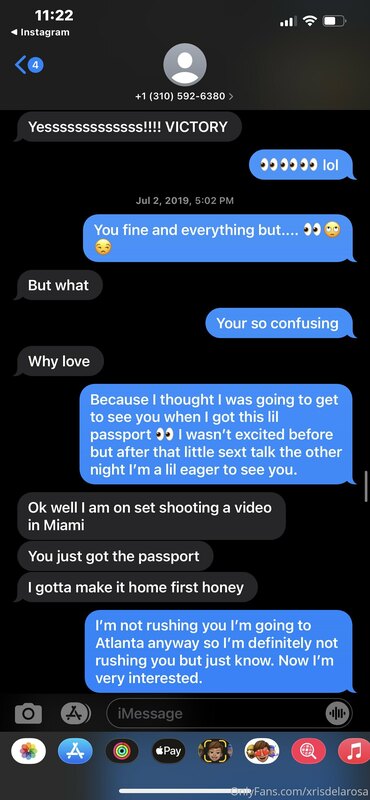Open Memoji stickers with heart eyes

click(262, 751)
